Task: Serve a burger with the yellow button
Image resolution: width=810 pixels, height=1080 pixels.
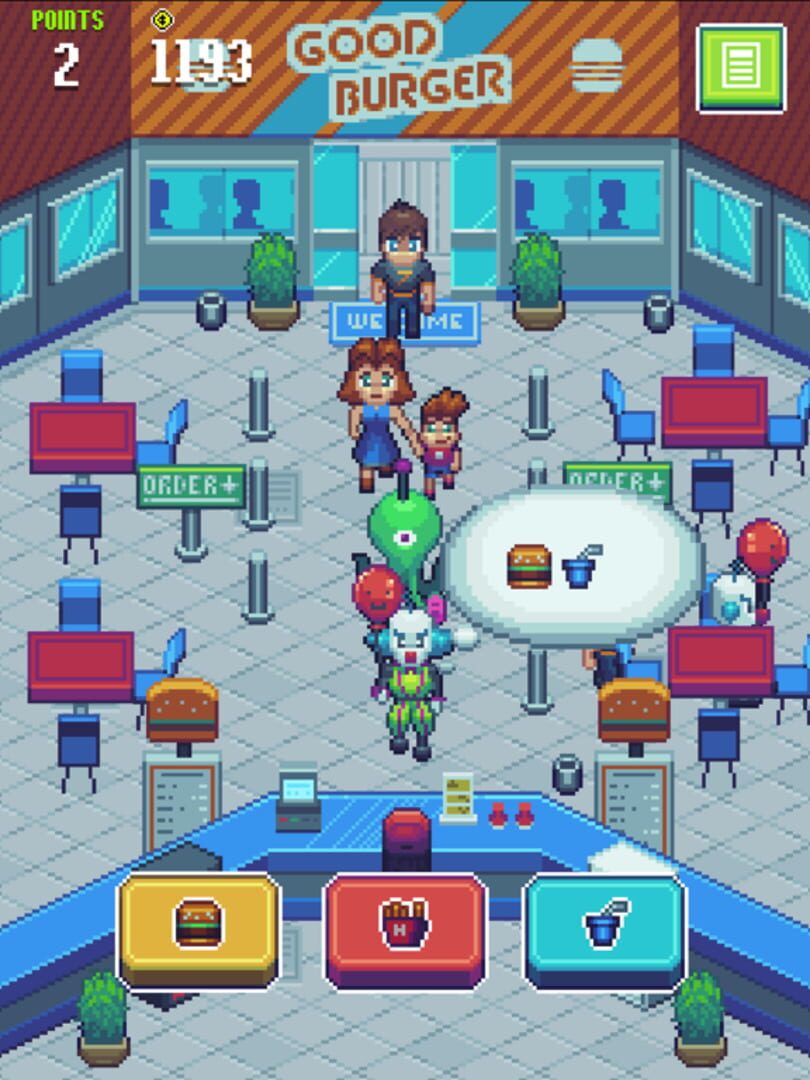Action: tap(199, 929)
